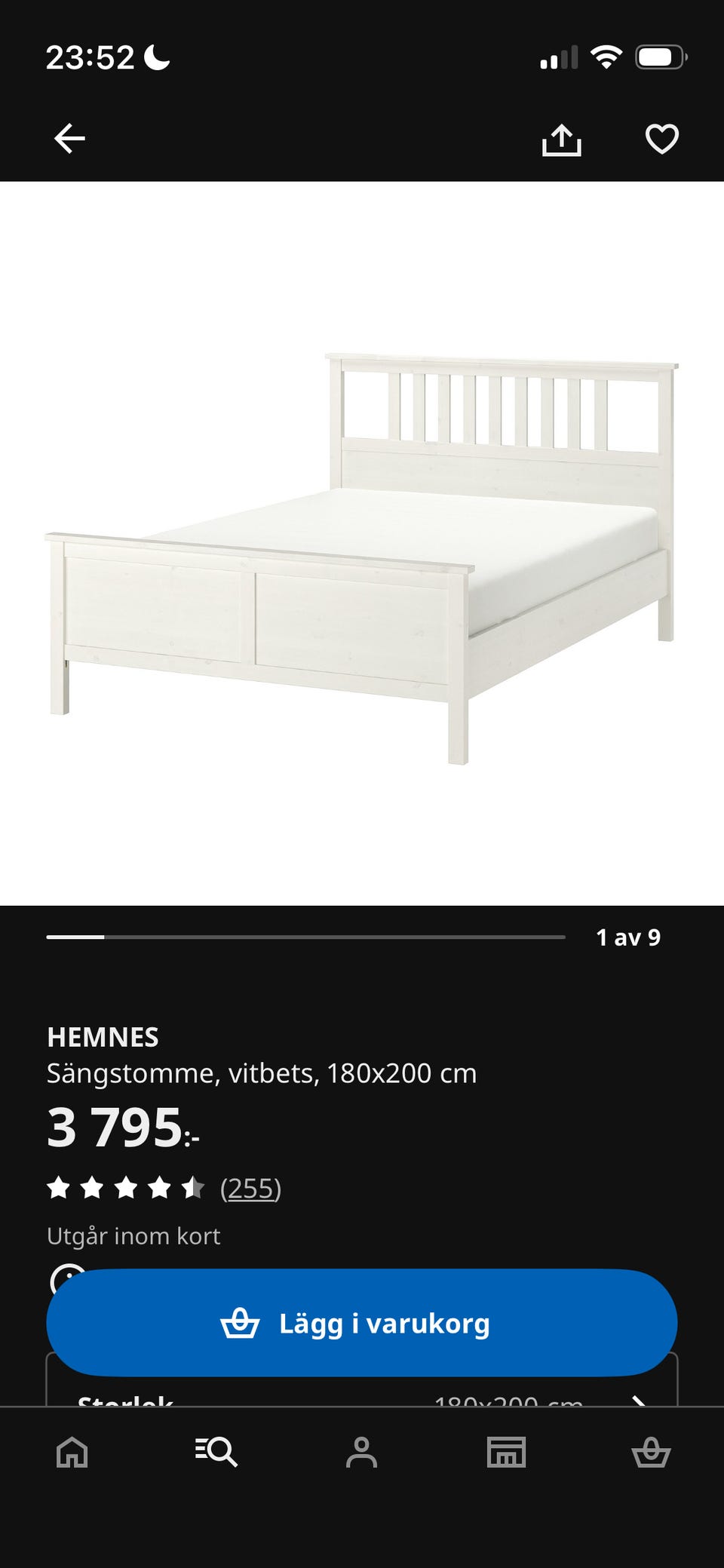The width and height of the screenshot is (724, 1568).
Task: Tap Lägg i varukorg button
Action: 362,1323
